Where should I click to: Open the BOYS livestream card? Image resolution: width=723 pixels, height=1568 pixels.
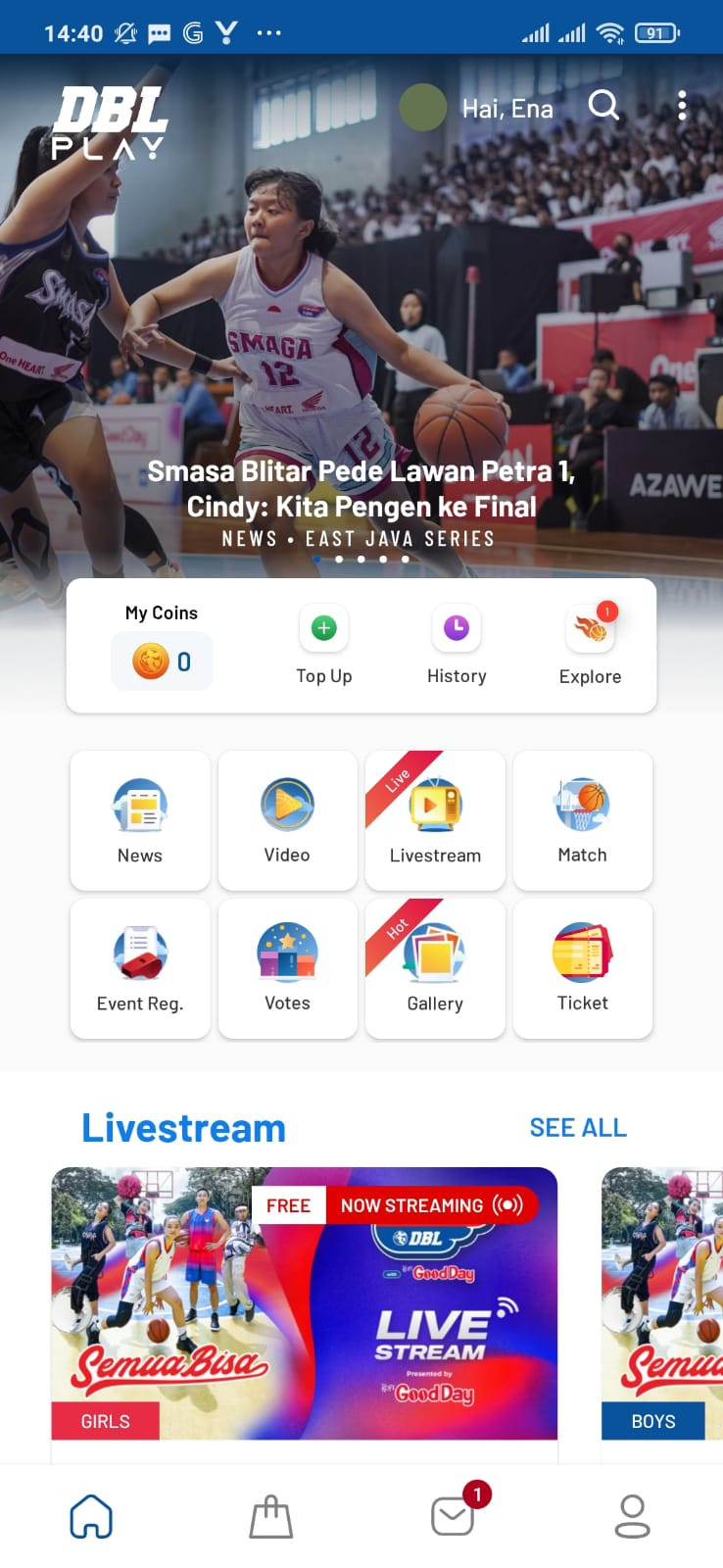(x=662, y=1303)
